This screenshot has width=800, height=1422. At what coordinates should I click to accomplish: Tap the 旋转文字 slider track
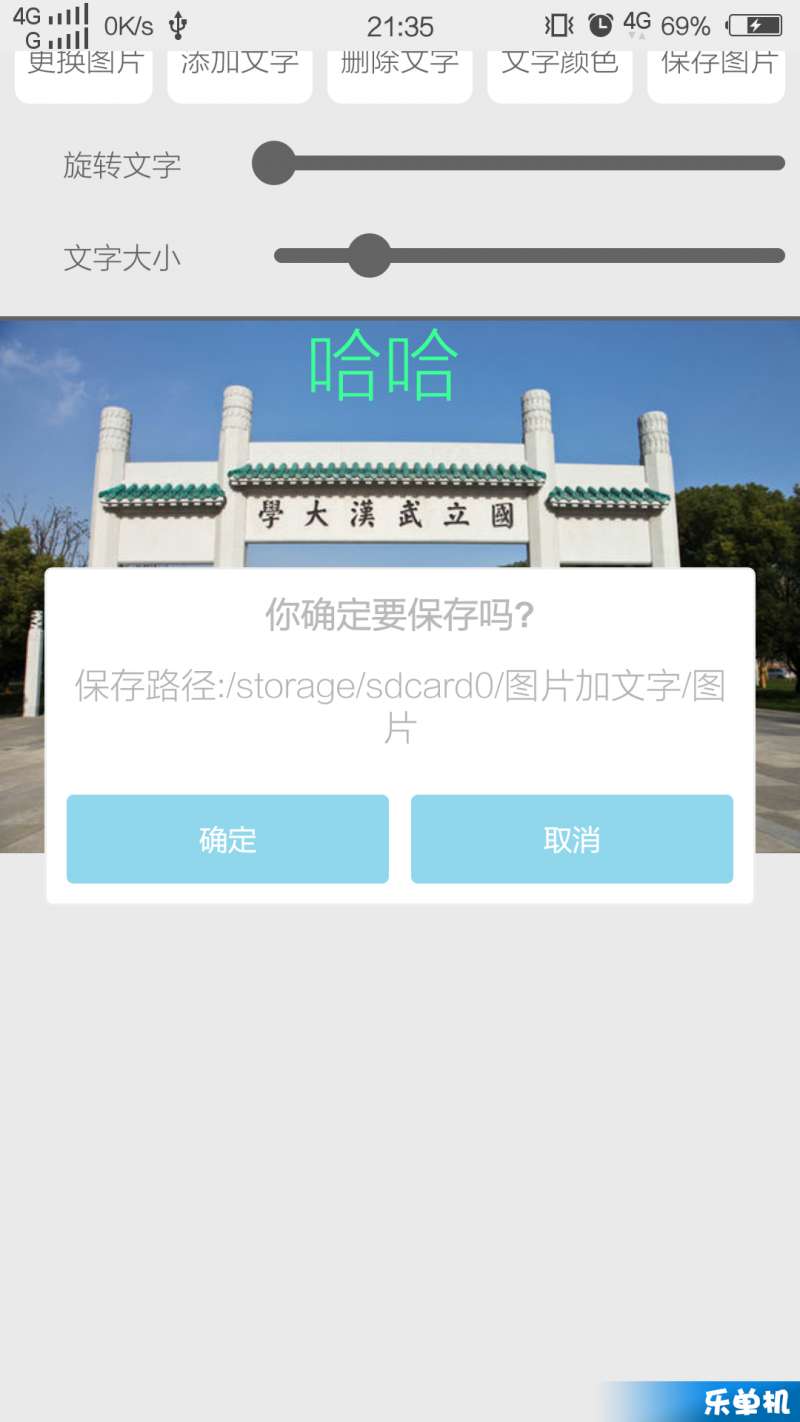click(530, 163)
